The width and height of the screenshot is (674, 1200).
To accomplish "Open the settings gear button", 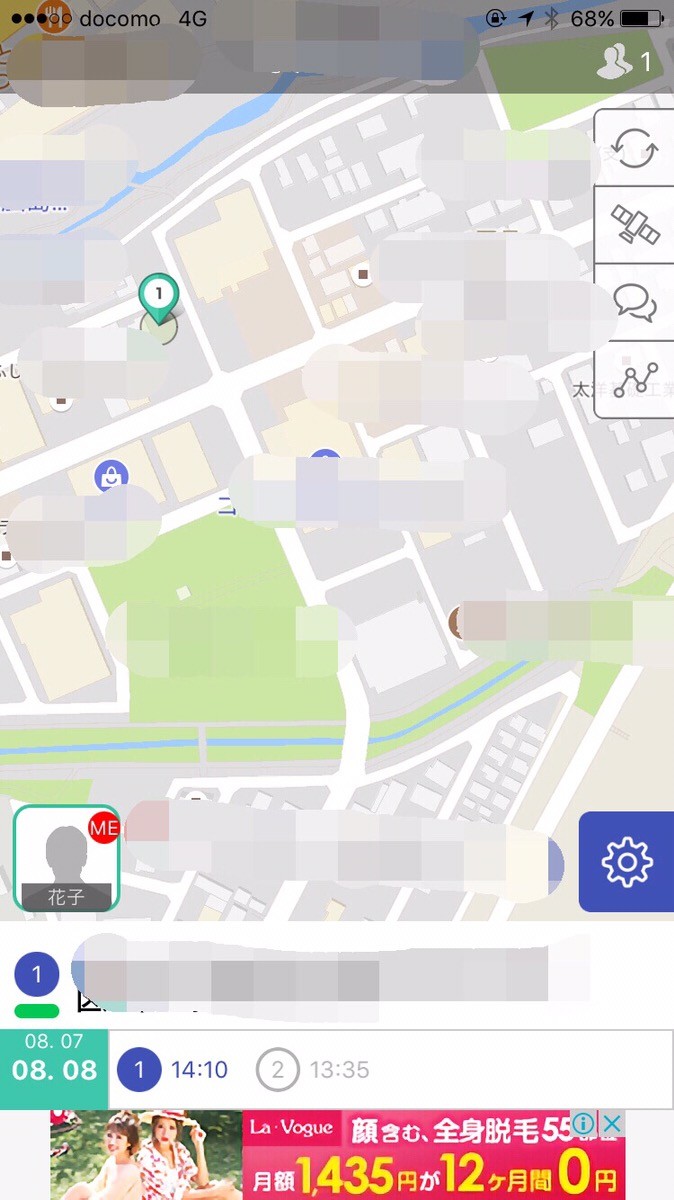I will pyautogui.click(x=627, y=862).
